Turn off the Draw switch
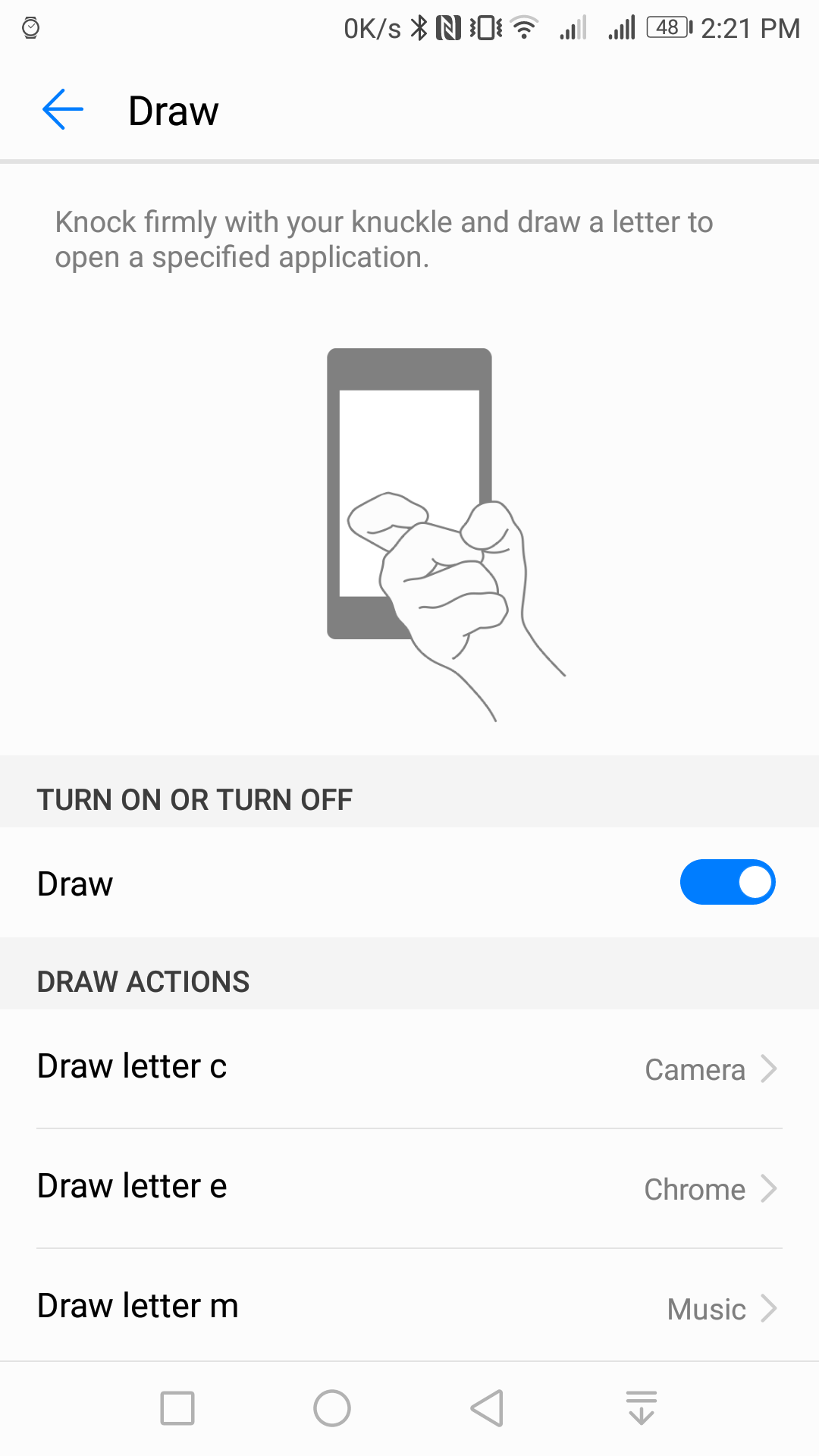Viewport: 819px width, 1456px height. point(727,882)
